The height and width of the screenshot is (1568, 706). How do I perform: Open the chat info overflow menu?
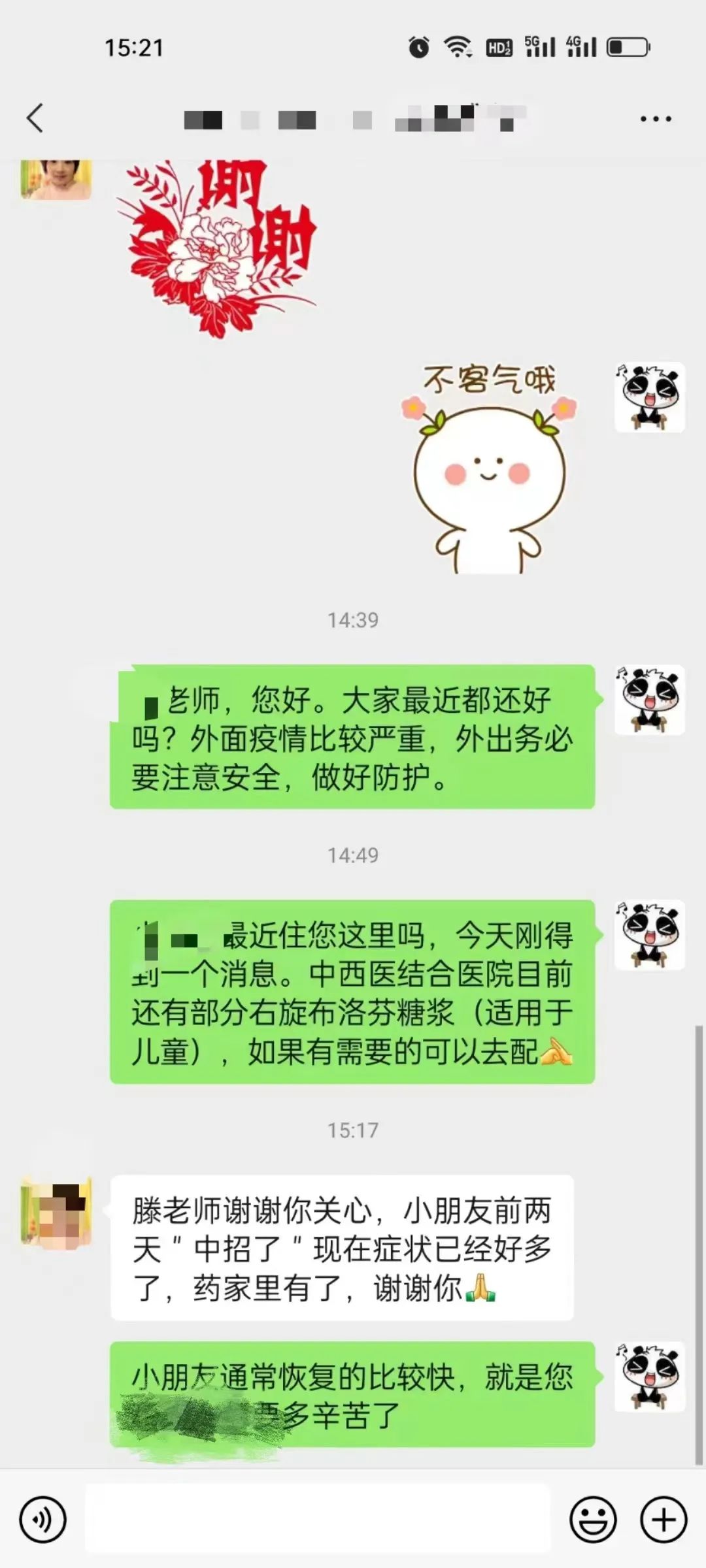click(x=655, y=119)
